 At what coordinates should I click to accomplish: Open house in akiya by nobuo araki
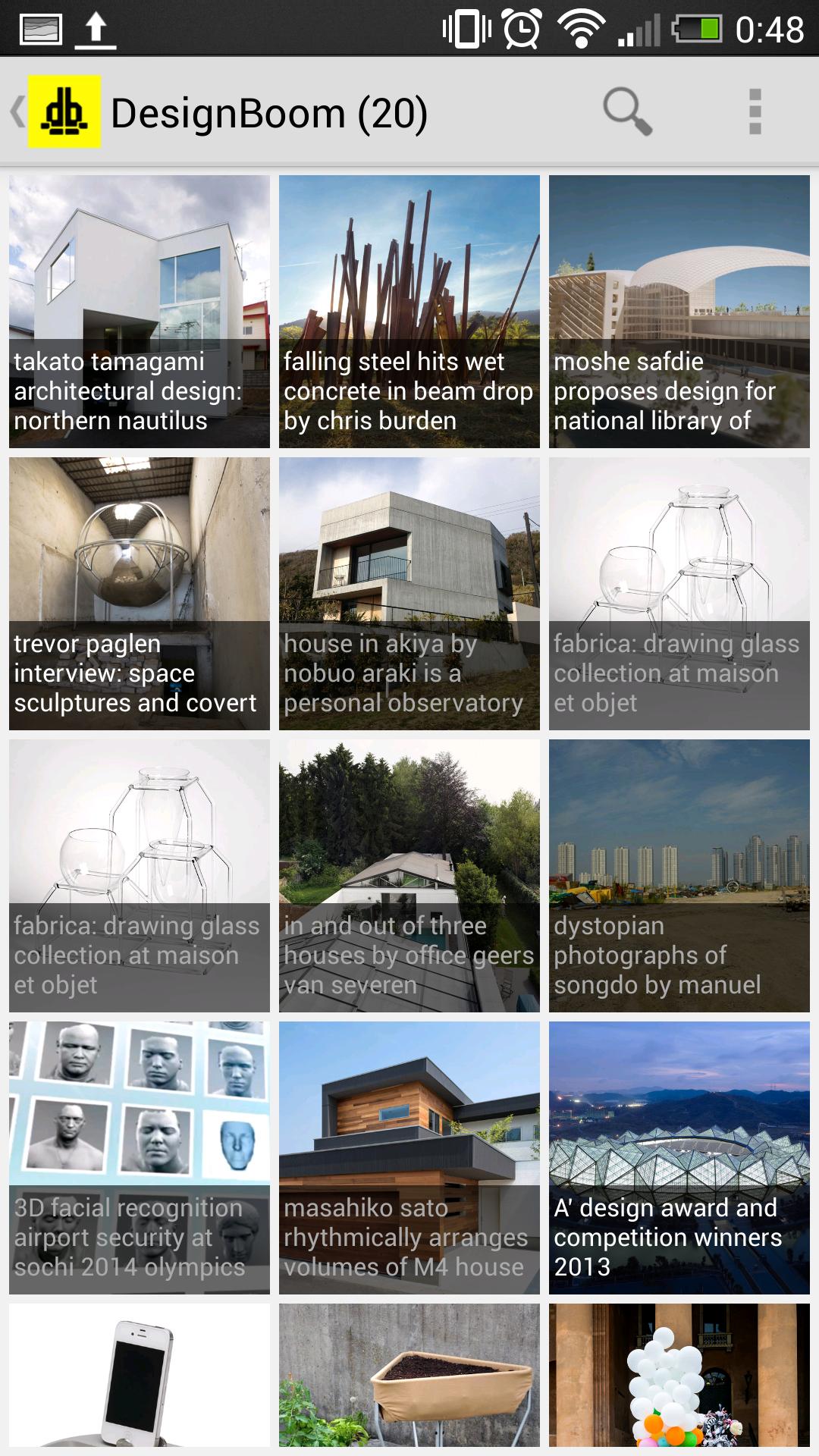[409, 594]
